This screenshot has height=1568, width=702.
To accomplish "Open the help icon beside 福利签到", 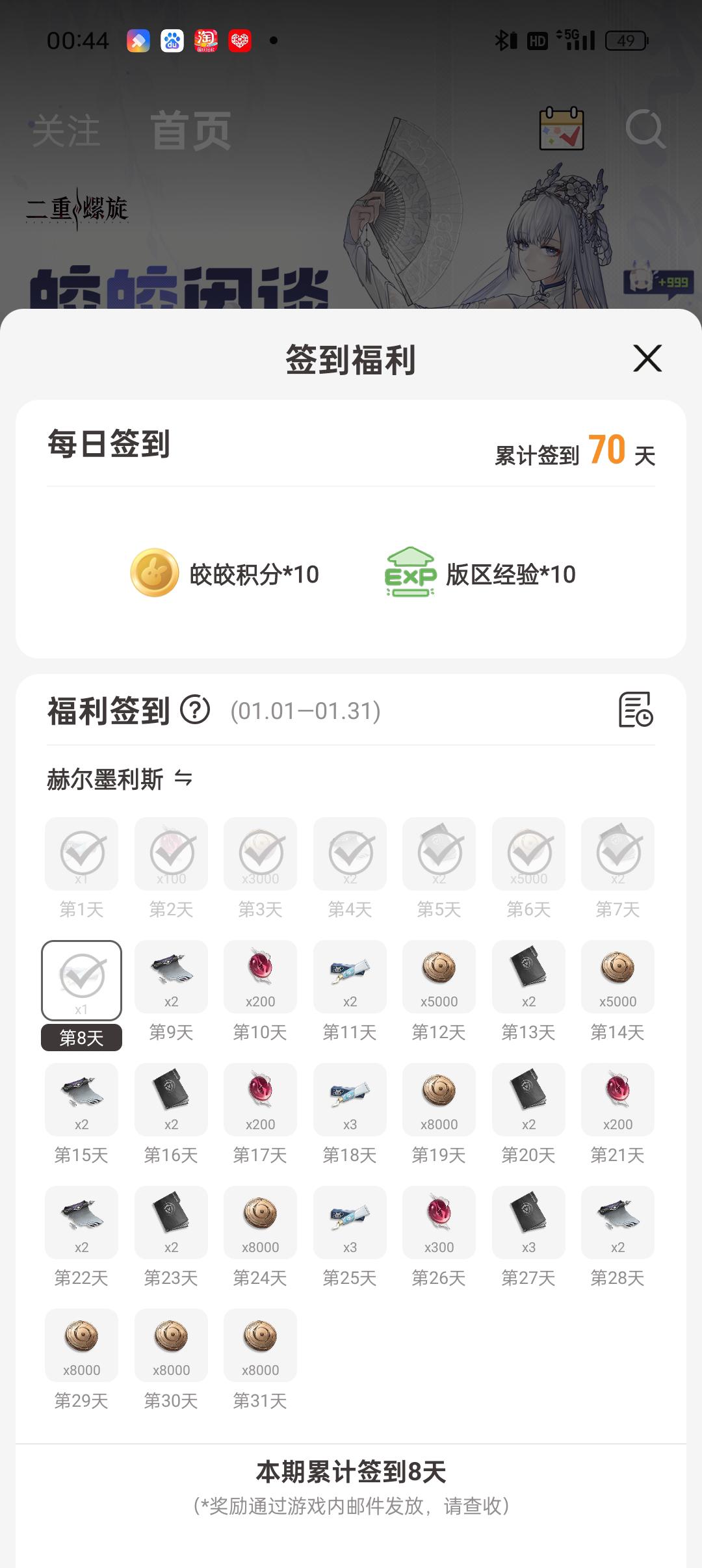I will coord(195,709).
